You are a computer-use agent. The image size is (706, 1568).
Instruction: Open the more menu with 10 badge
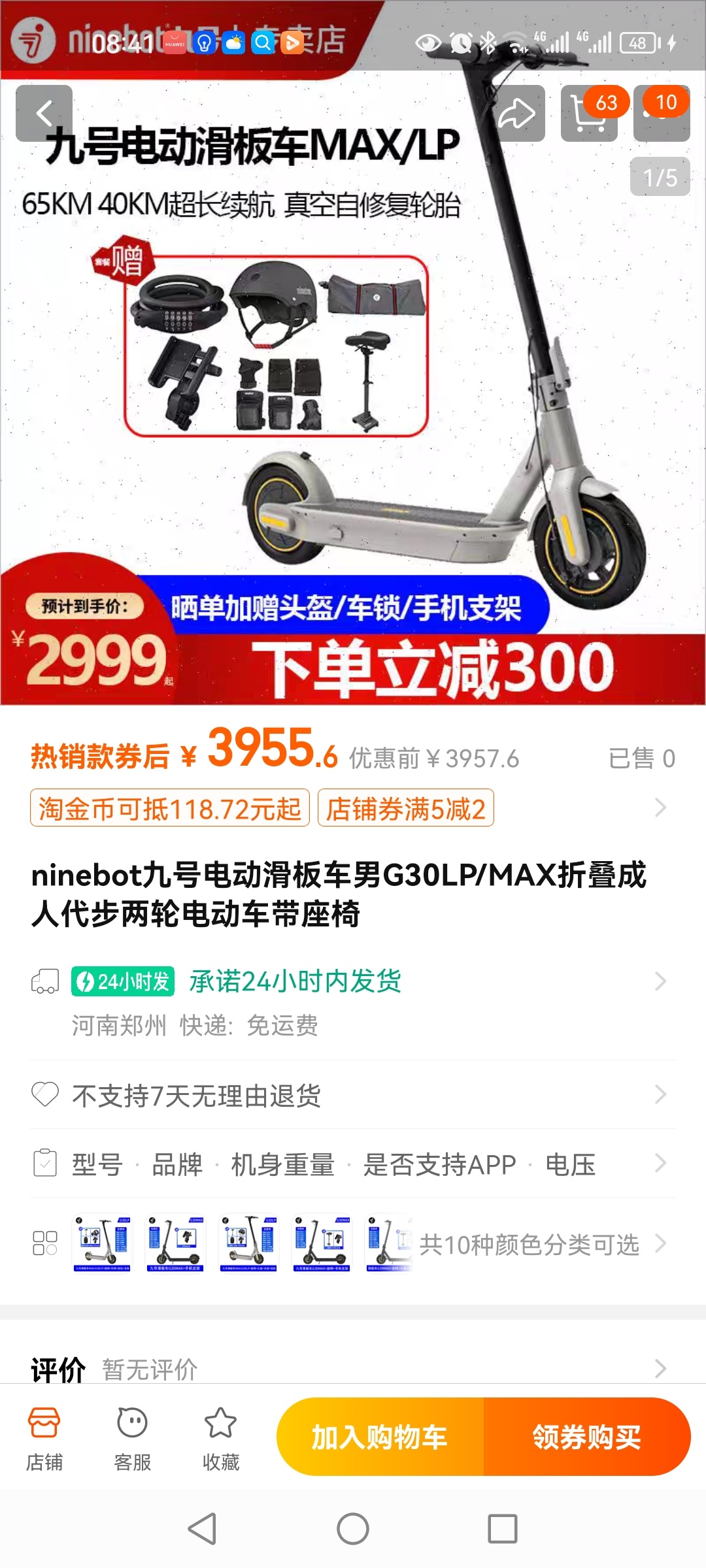[662, 113]
